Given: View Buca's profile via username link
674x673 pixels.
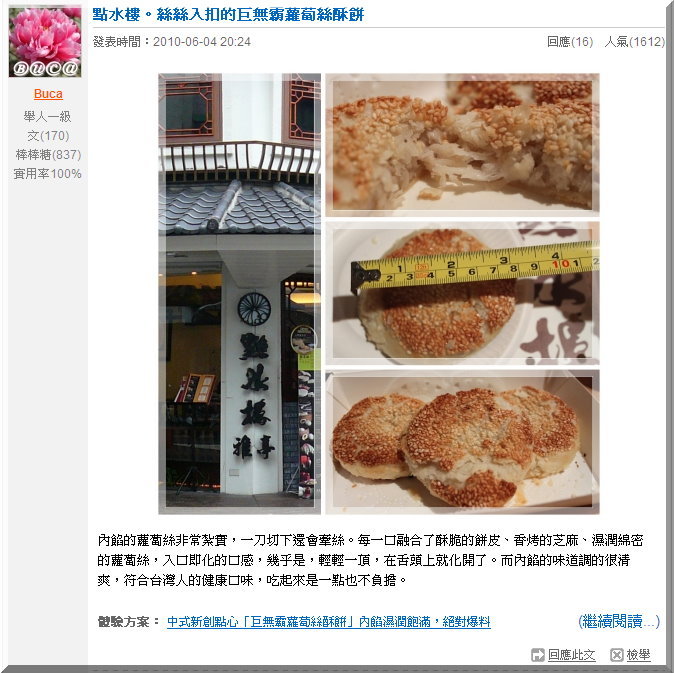Looking at the screenshot, I should click(48, 94).
